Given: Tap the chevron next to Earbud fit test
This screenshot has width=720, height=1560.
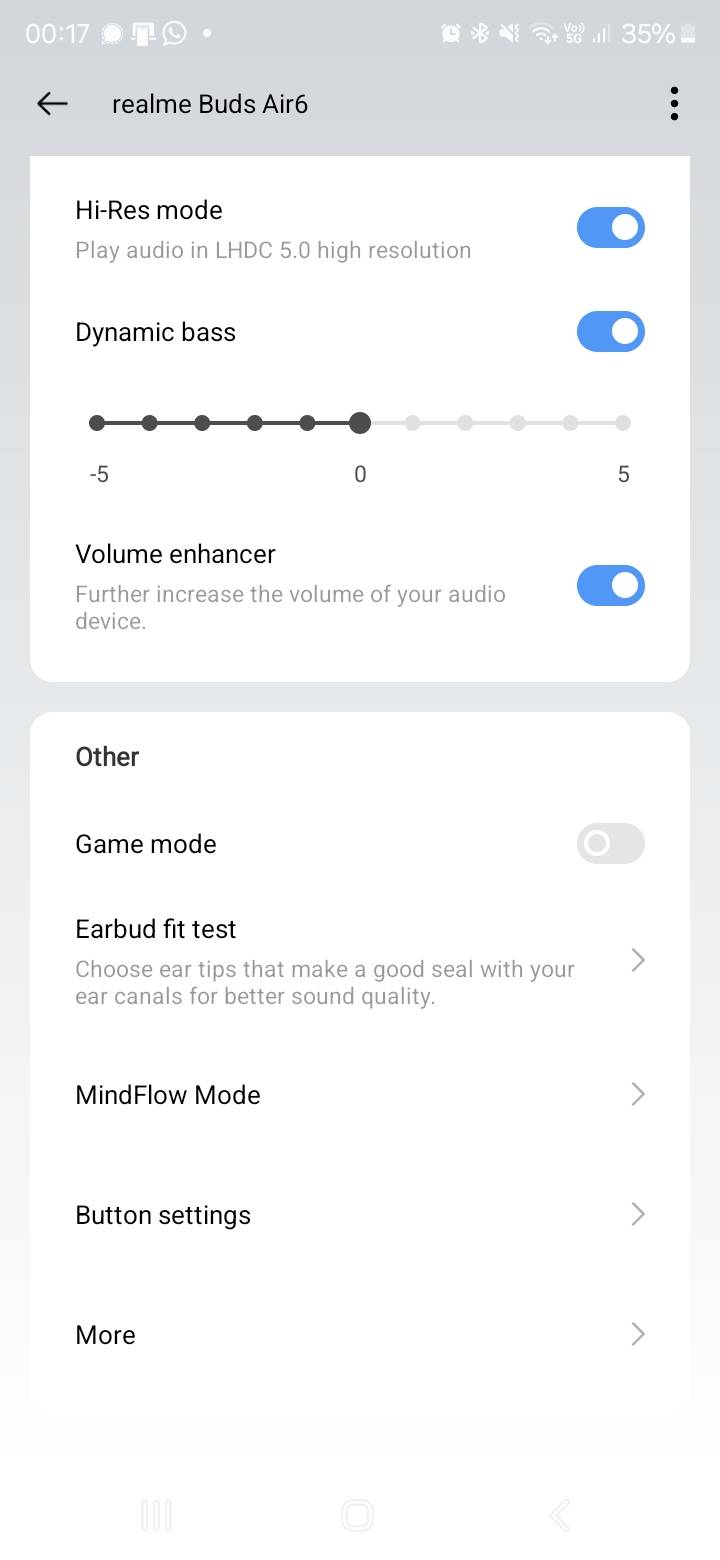Looking at the screenshot, I should tap(638, 960).
